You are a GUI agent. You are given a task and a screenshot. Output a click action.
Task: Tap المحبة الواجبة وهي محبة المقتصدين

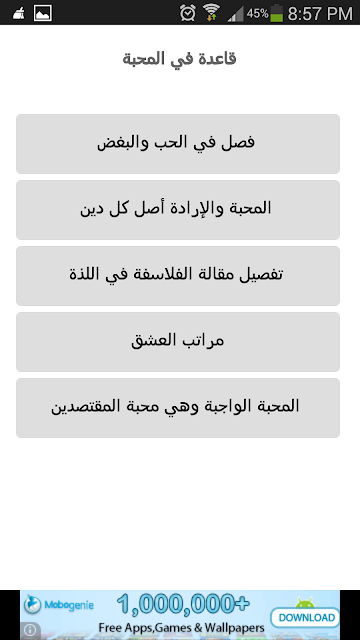pos(178,408)
